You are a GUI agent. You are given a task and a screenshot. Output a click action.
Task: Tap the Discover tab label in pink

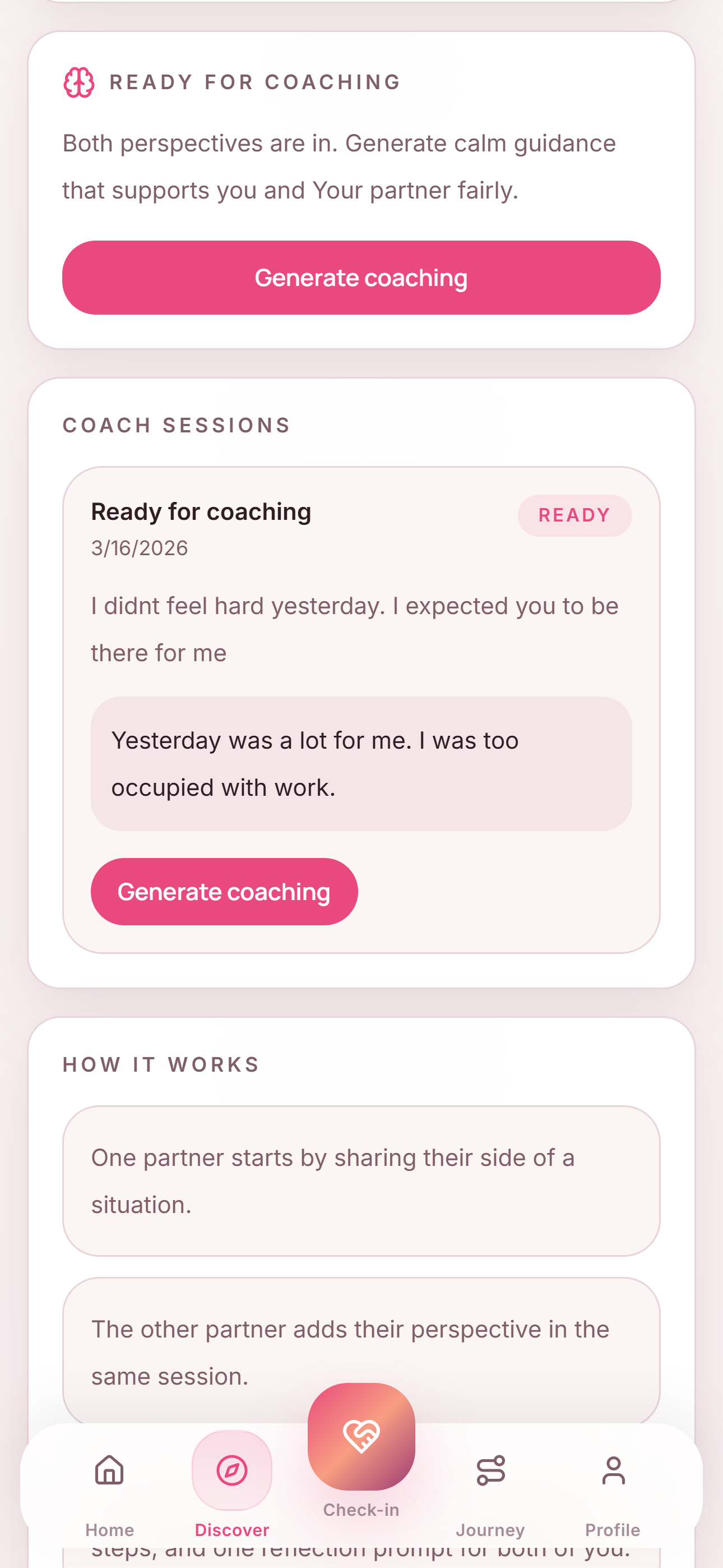[x=231, y=1530]
